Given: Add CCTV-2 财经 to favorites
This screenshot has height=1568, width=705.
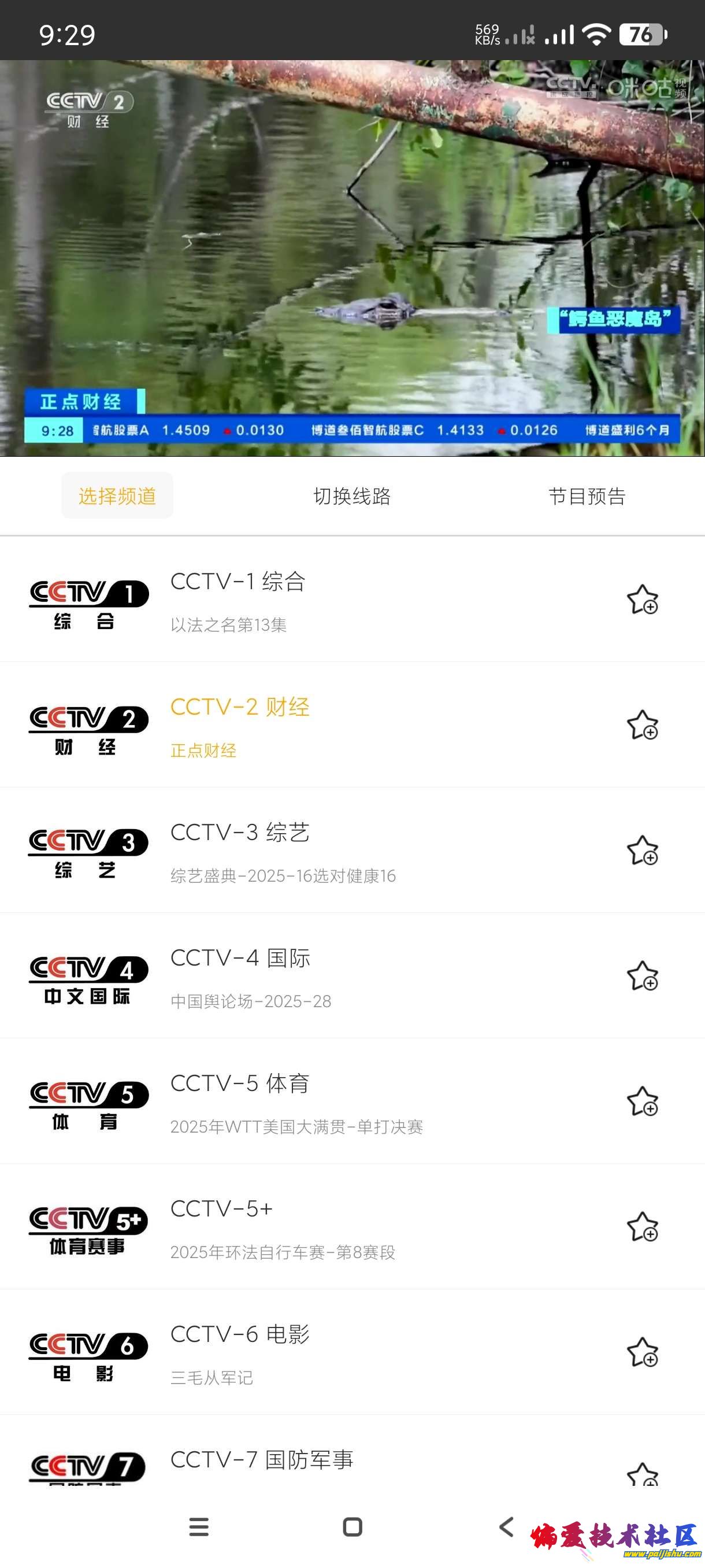Looking at the screenshot, I should [x=643, y=725].
